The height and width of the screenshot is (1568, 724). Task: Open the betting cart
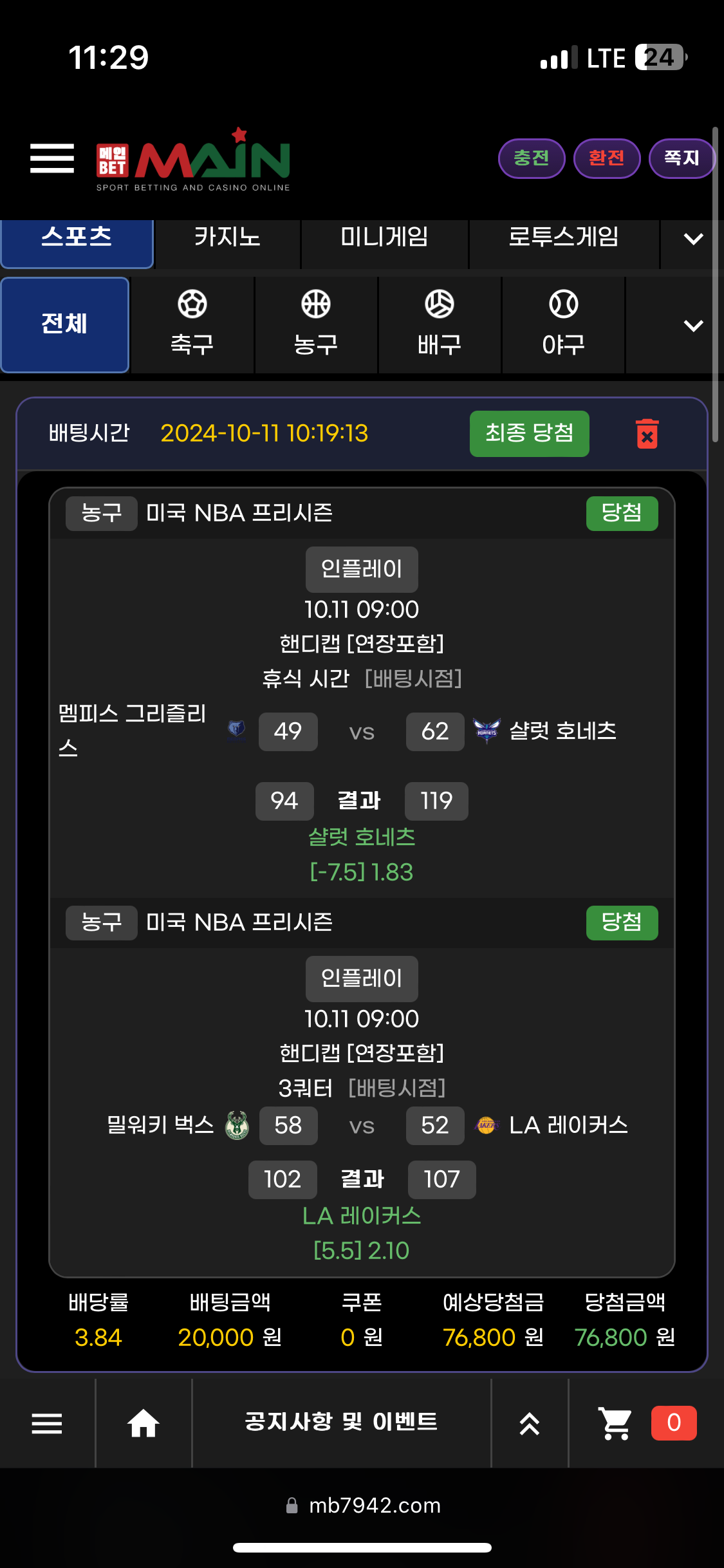tap(616, 1423)
